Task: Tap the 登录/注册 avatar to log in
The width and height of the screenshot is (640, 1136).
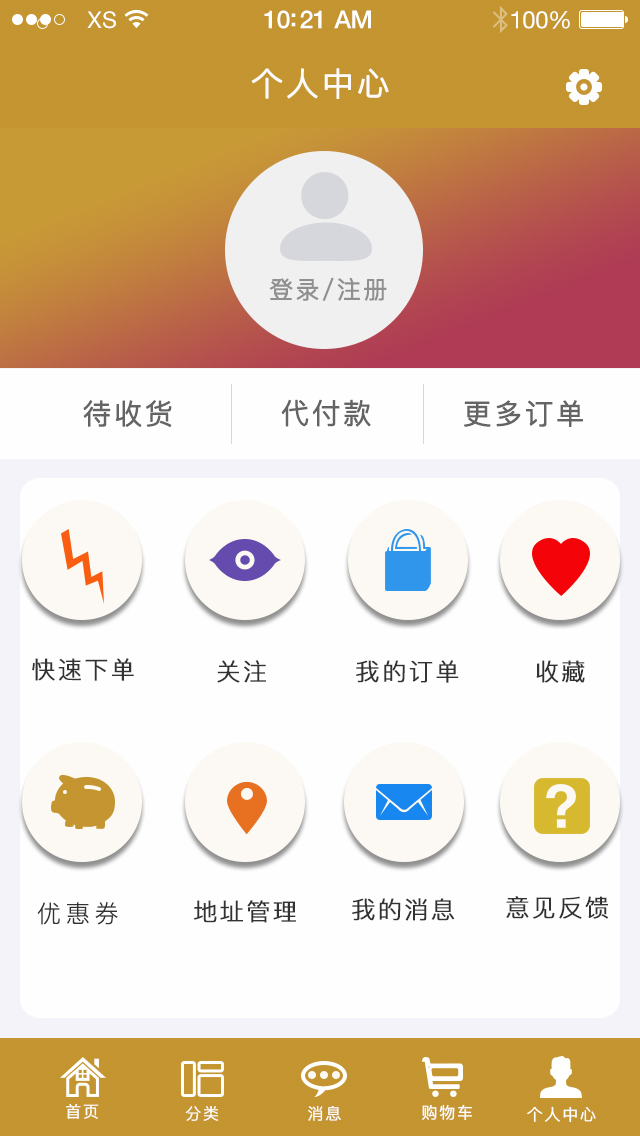Action: pyautogui.click(x=324, y=250)
